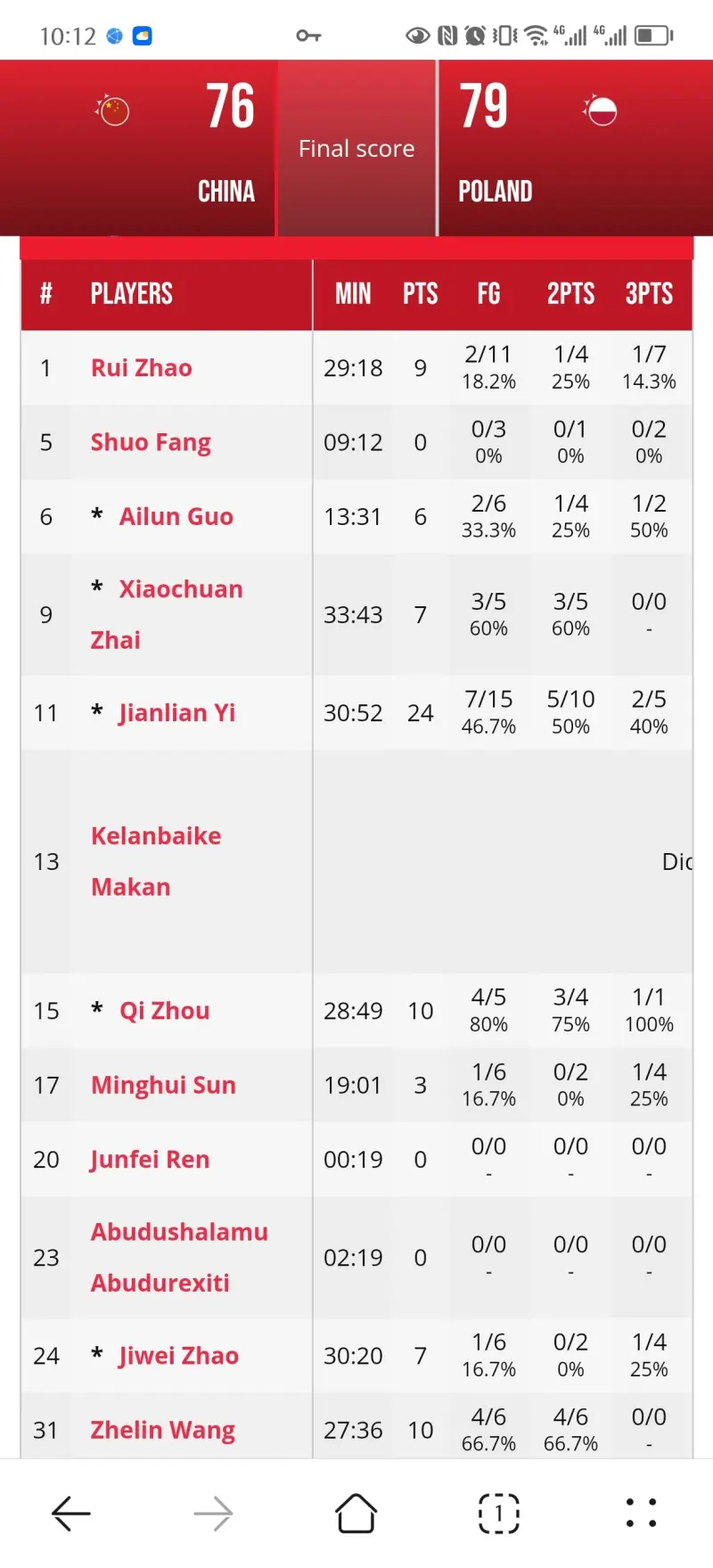The image size is (713, 1568).
Task: Go back to the previous page
Action: (71, 1514)
